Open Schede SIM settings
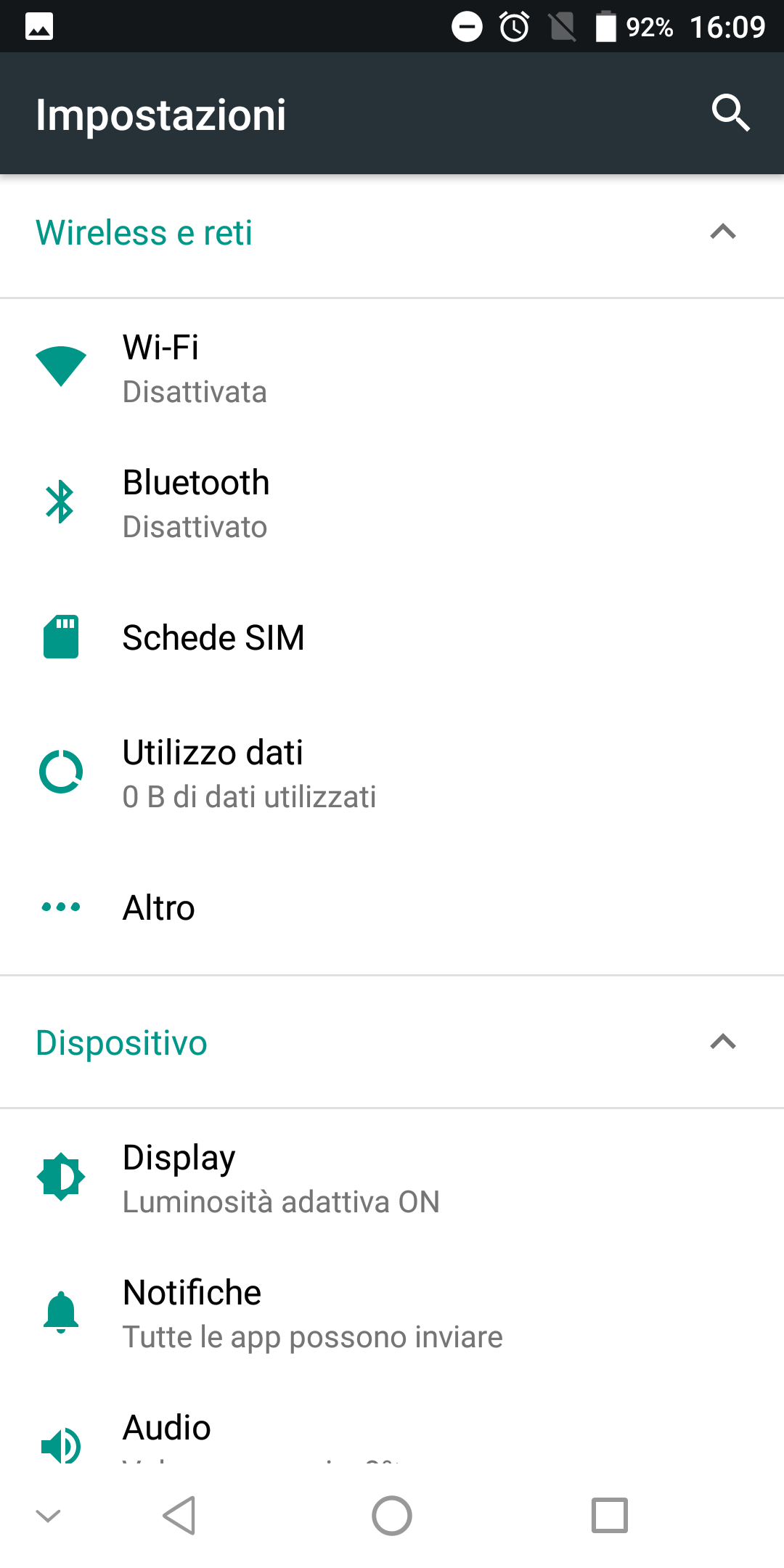Screen dimensions: 784x1568 click(392, 637)
